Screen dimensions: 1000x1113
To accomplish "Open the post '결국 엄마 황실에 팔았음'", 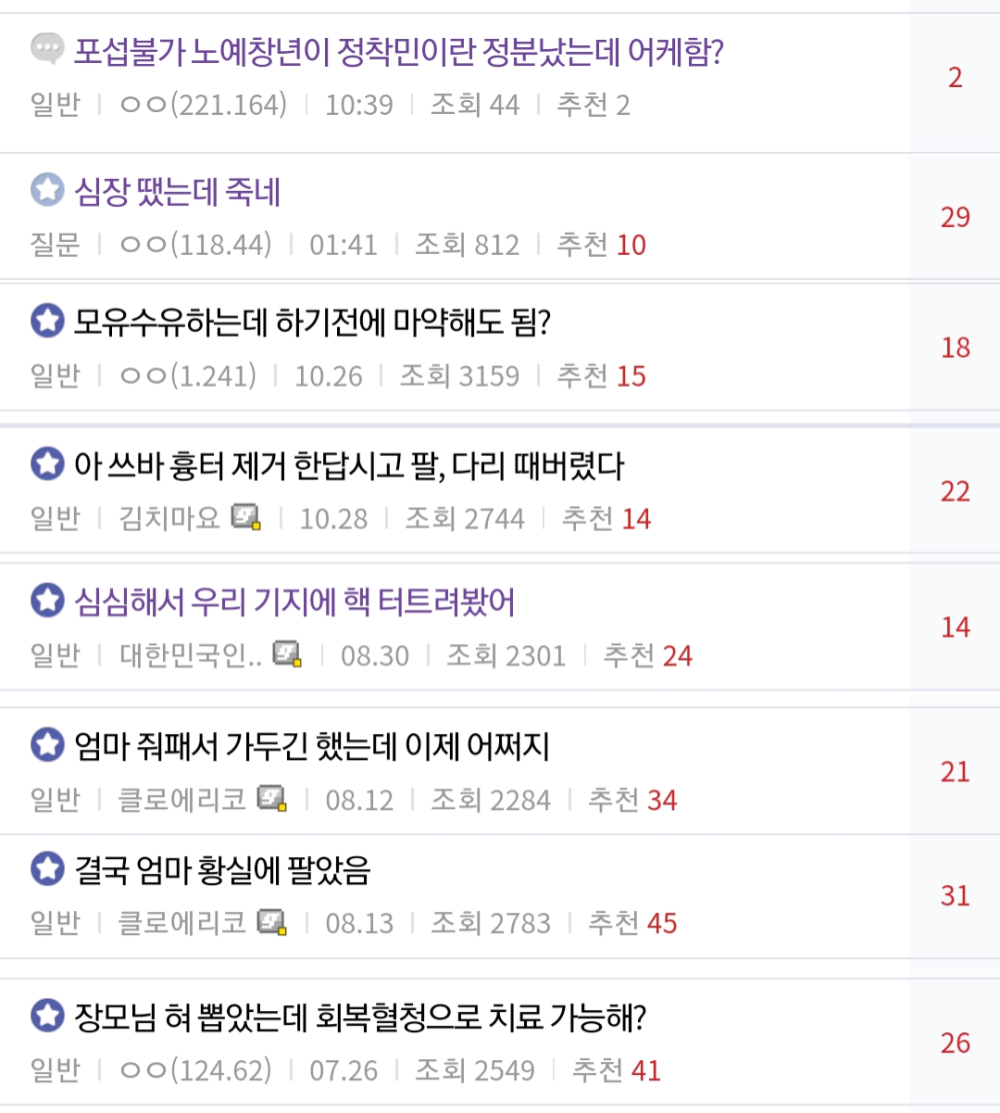I will coord(222,870).
